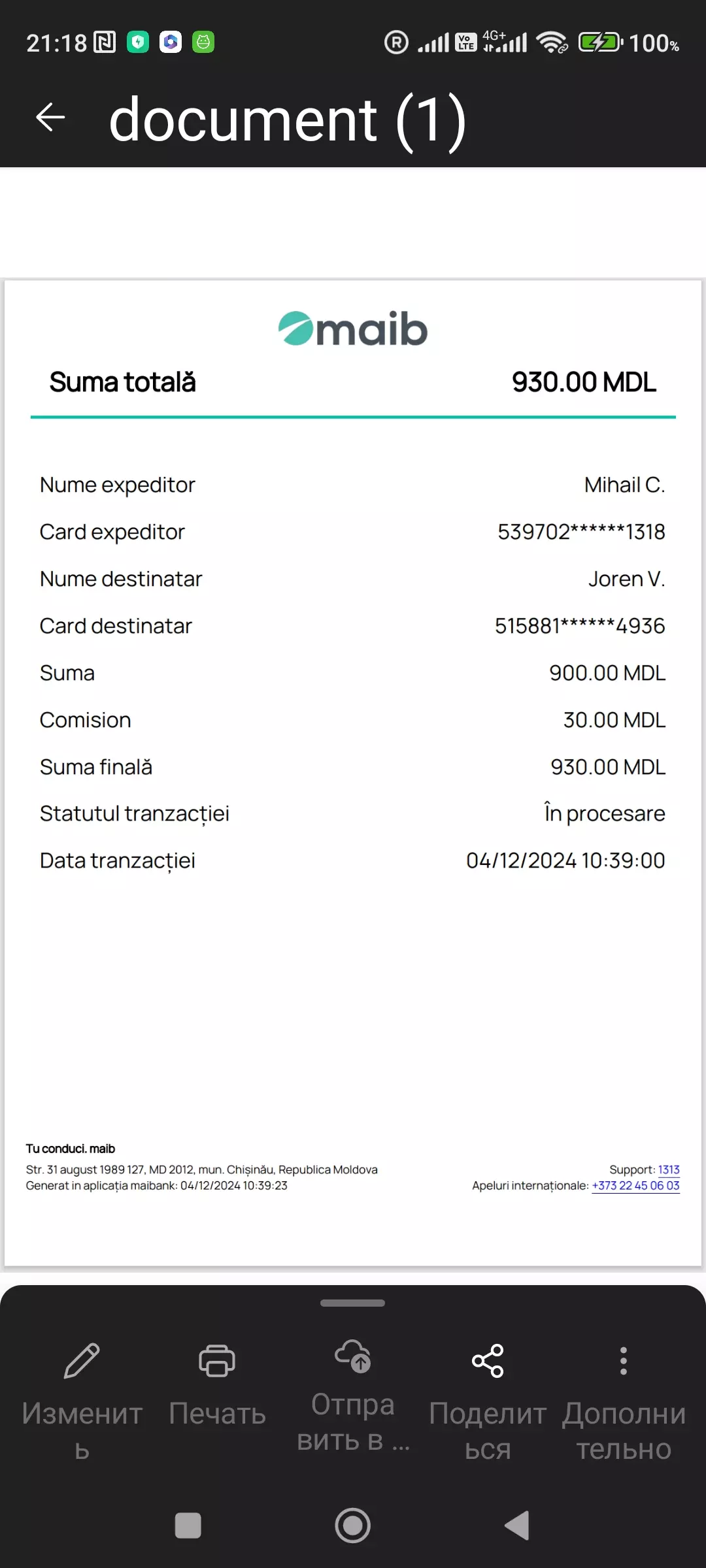Go to the system home screen
This screenshot has height=1568, width=706.
coord(353,1526)
